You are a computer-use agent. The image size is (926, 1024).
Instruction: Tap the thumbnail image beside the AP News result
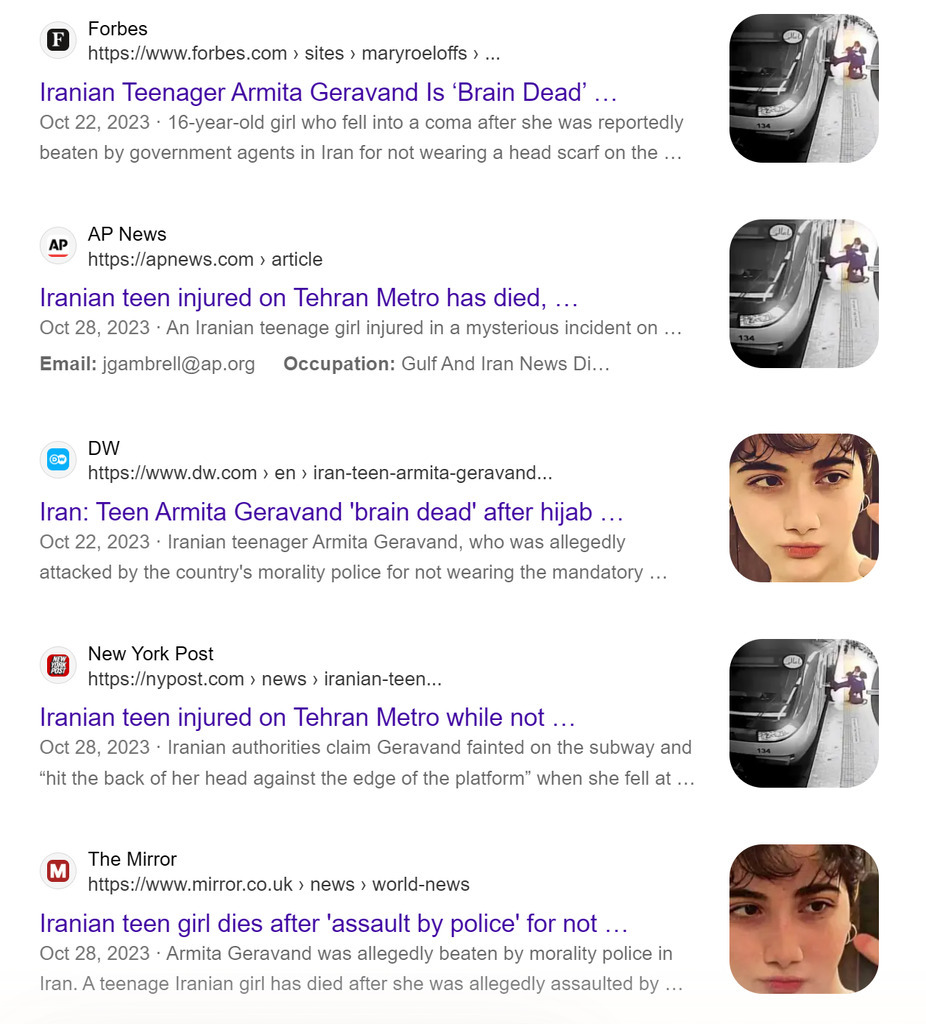[803, 294]
